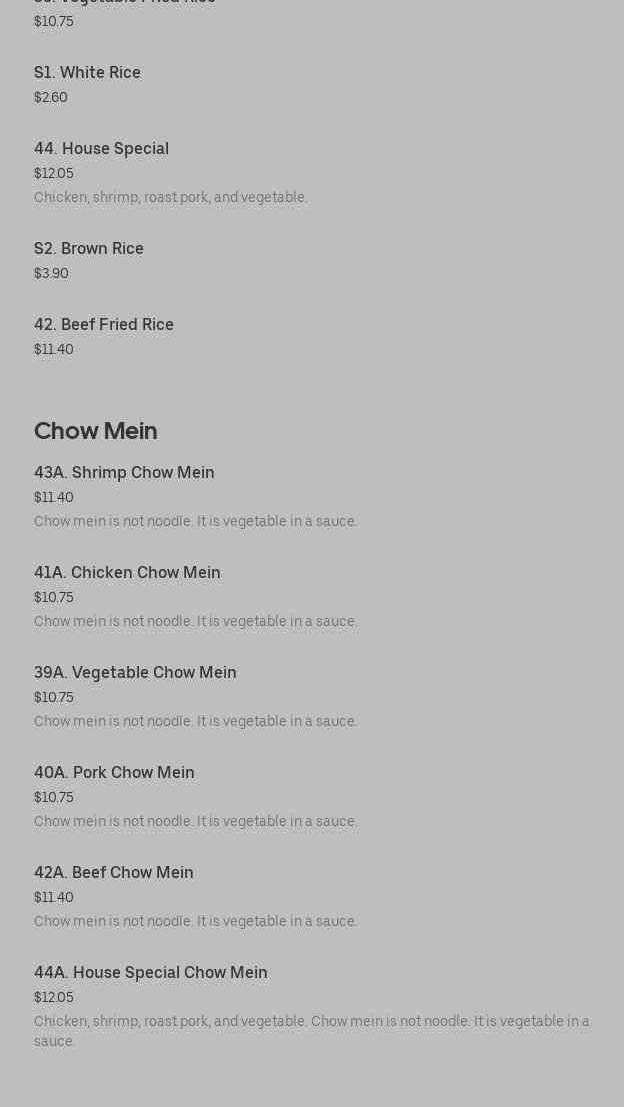
Task: Choose 40A. Pork Chow Mein
Action: [x=114, y=773]
